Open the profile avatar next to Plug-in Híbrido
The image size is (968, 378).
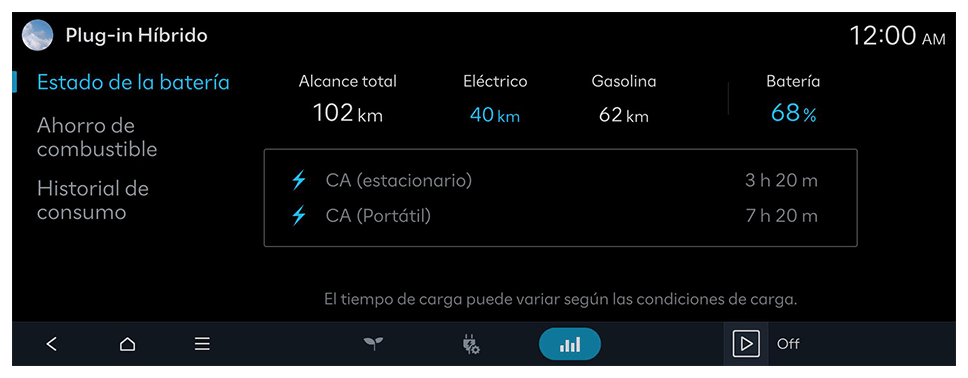(x=37, y=35)
